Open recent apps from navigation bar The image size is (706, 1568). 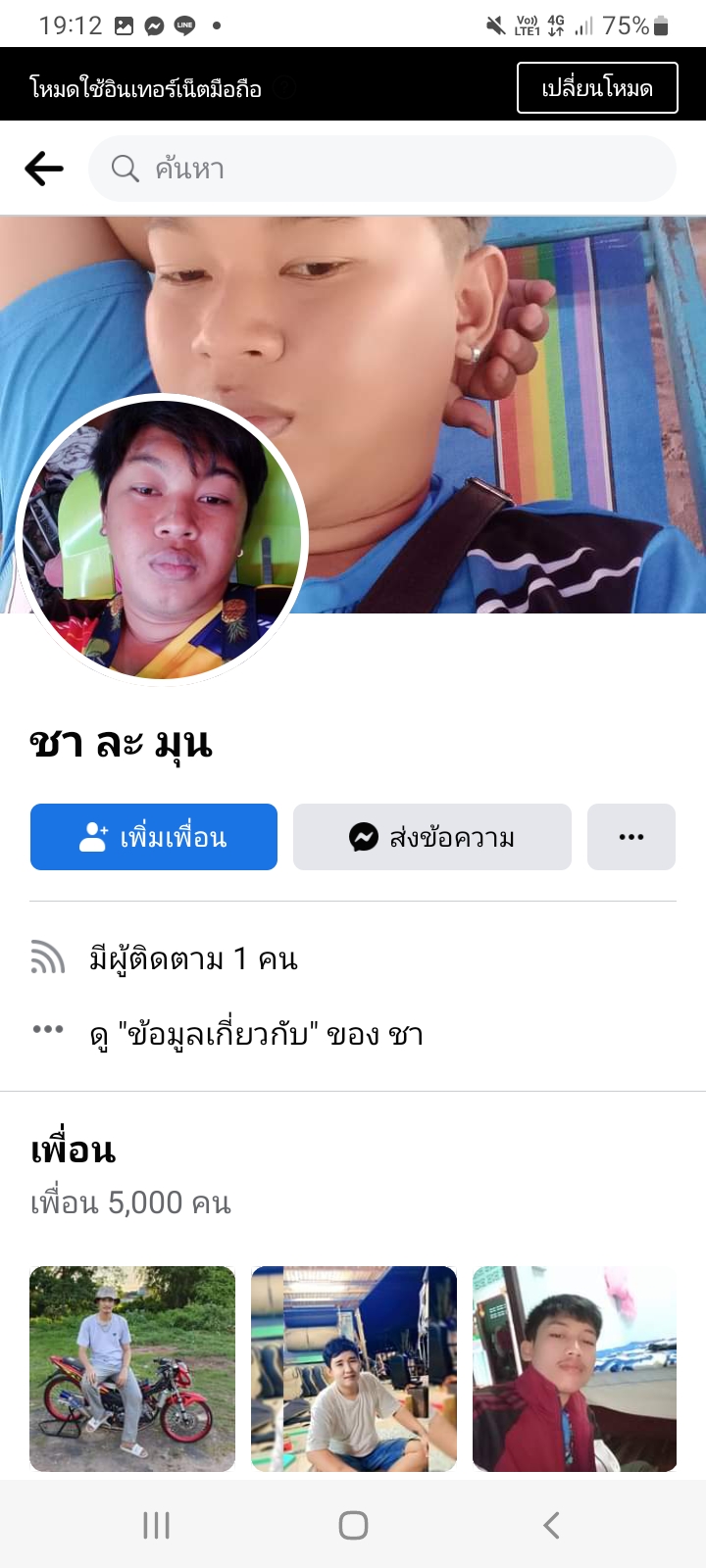click(156, 1525)
